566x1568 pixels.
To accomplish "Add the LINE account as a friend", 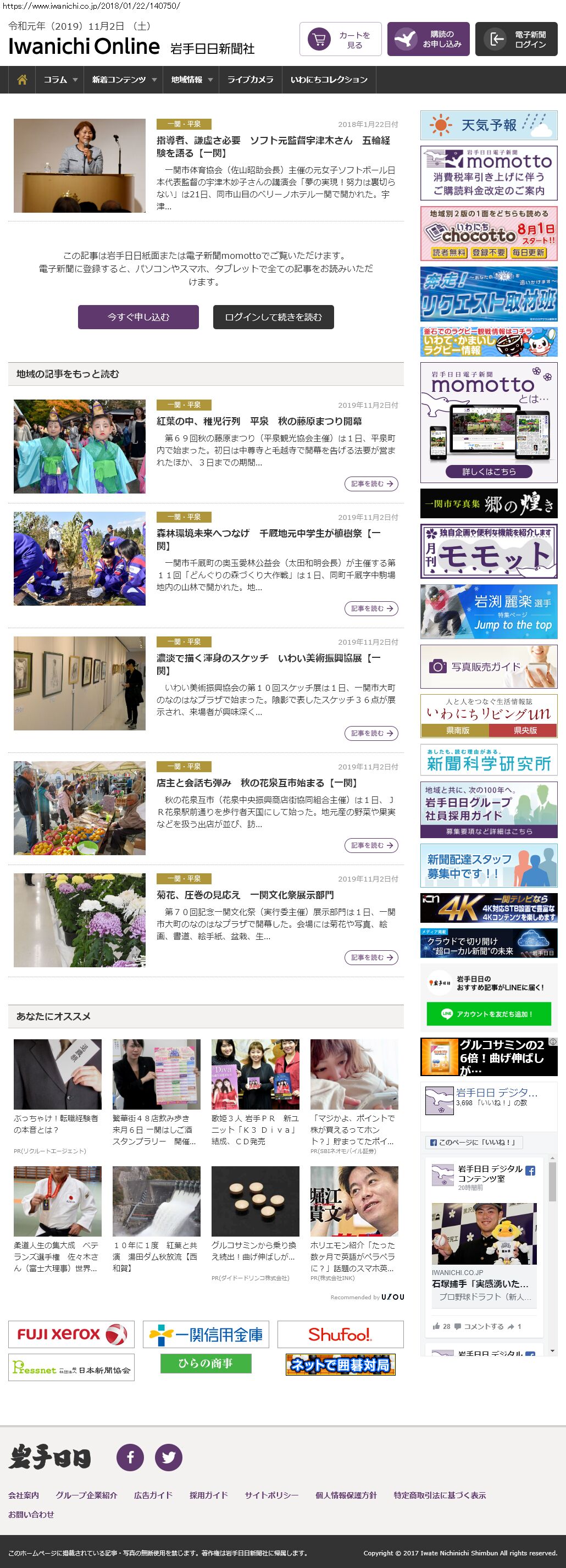I will click(x=489, y=1014).
